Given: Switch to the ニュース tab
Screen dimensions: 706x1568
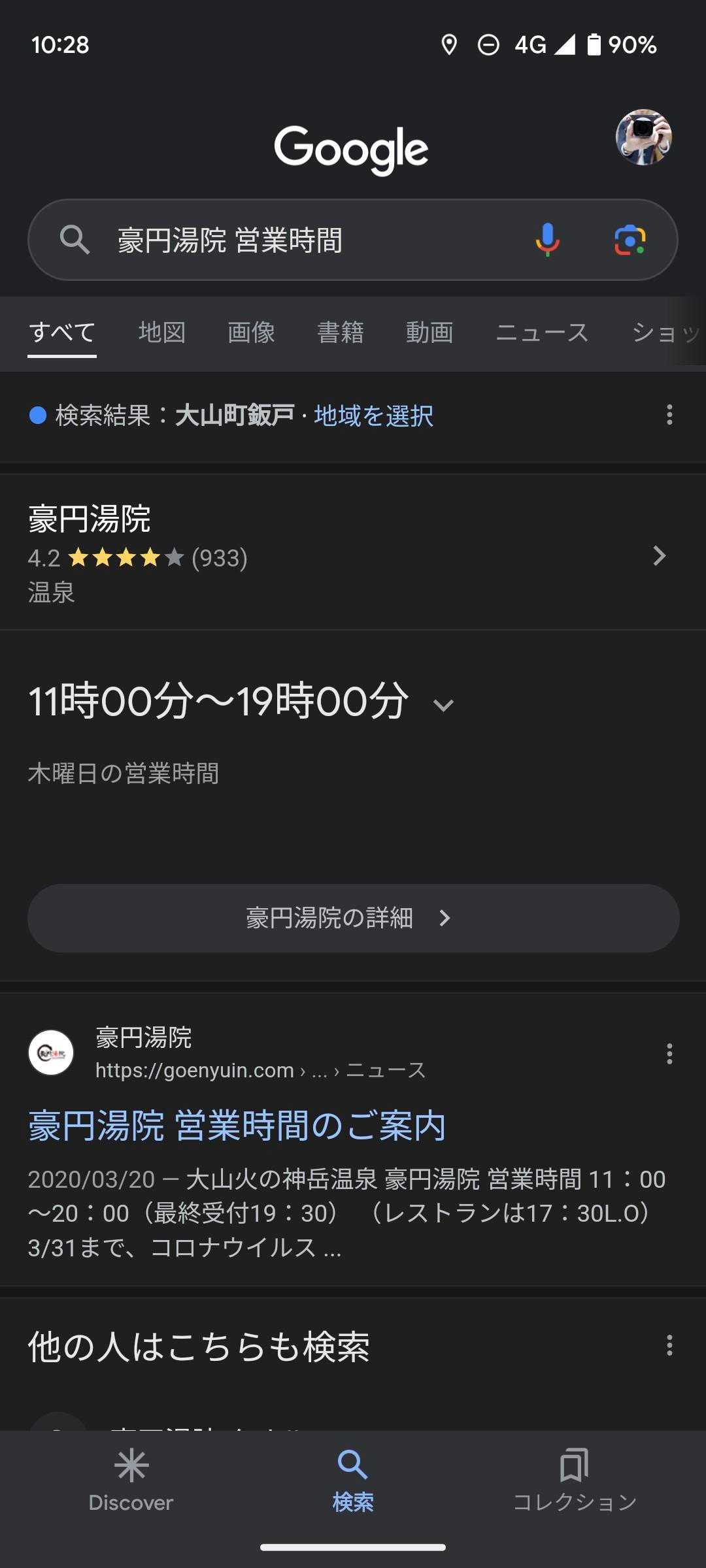Looking at the screenshot, I should [542, 333].
